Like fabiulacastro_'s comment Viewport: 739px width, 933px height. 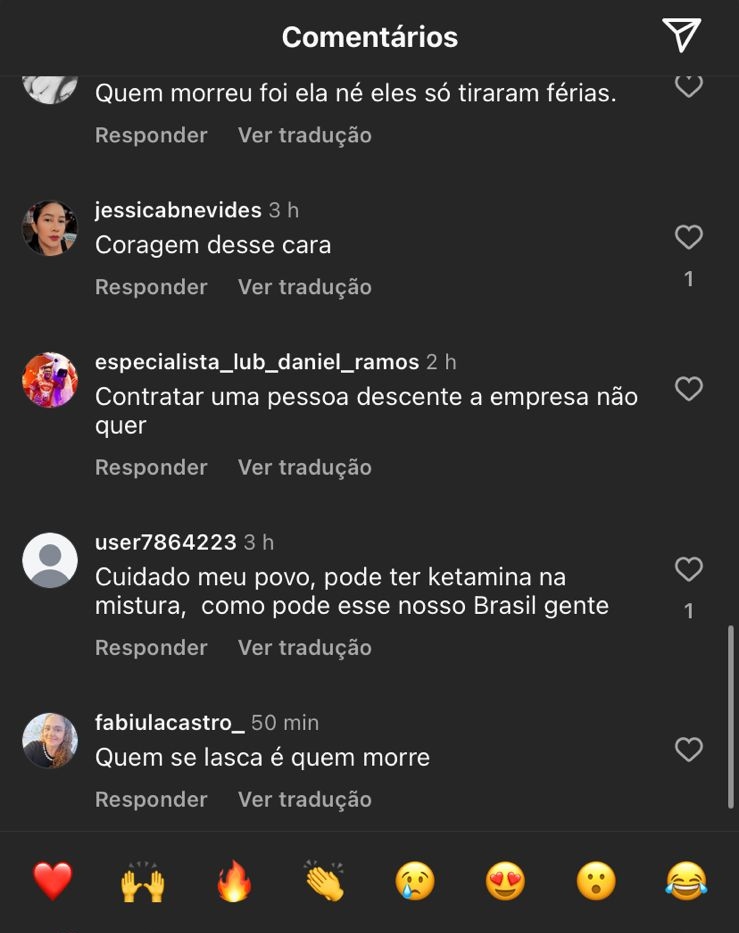coord(688,750)
